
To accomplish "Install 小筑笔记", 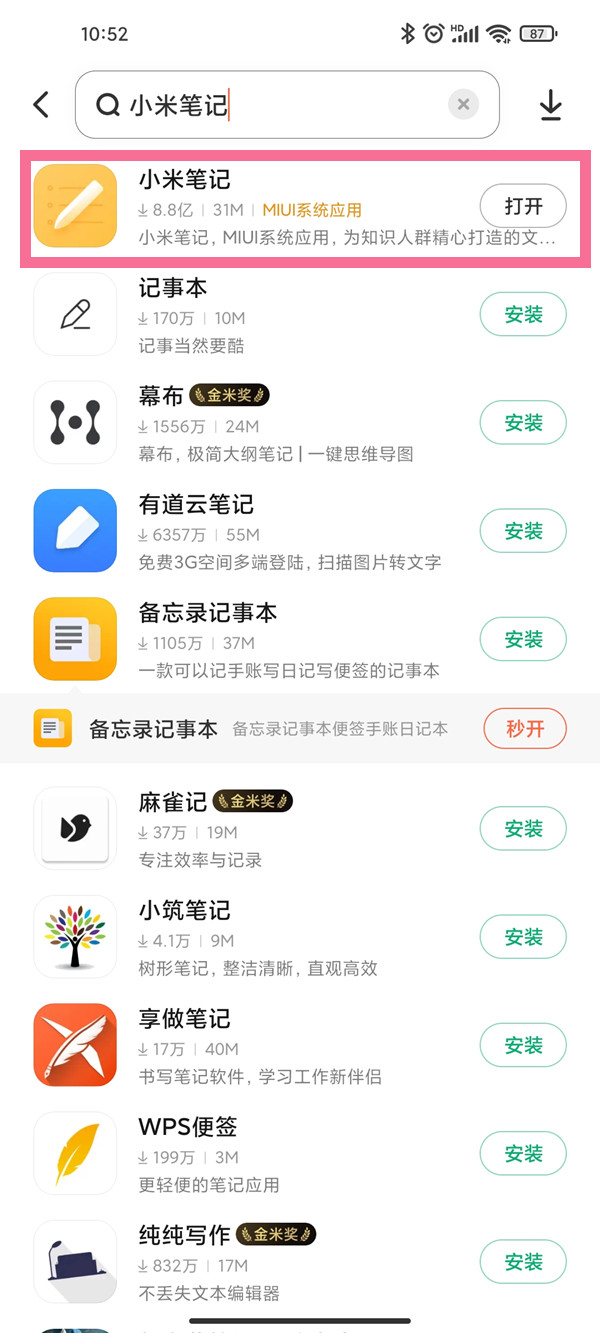I will (523, 937).
